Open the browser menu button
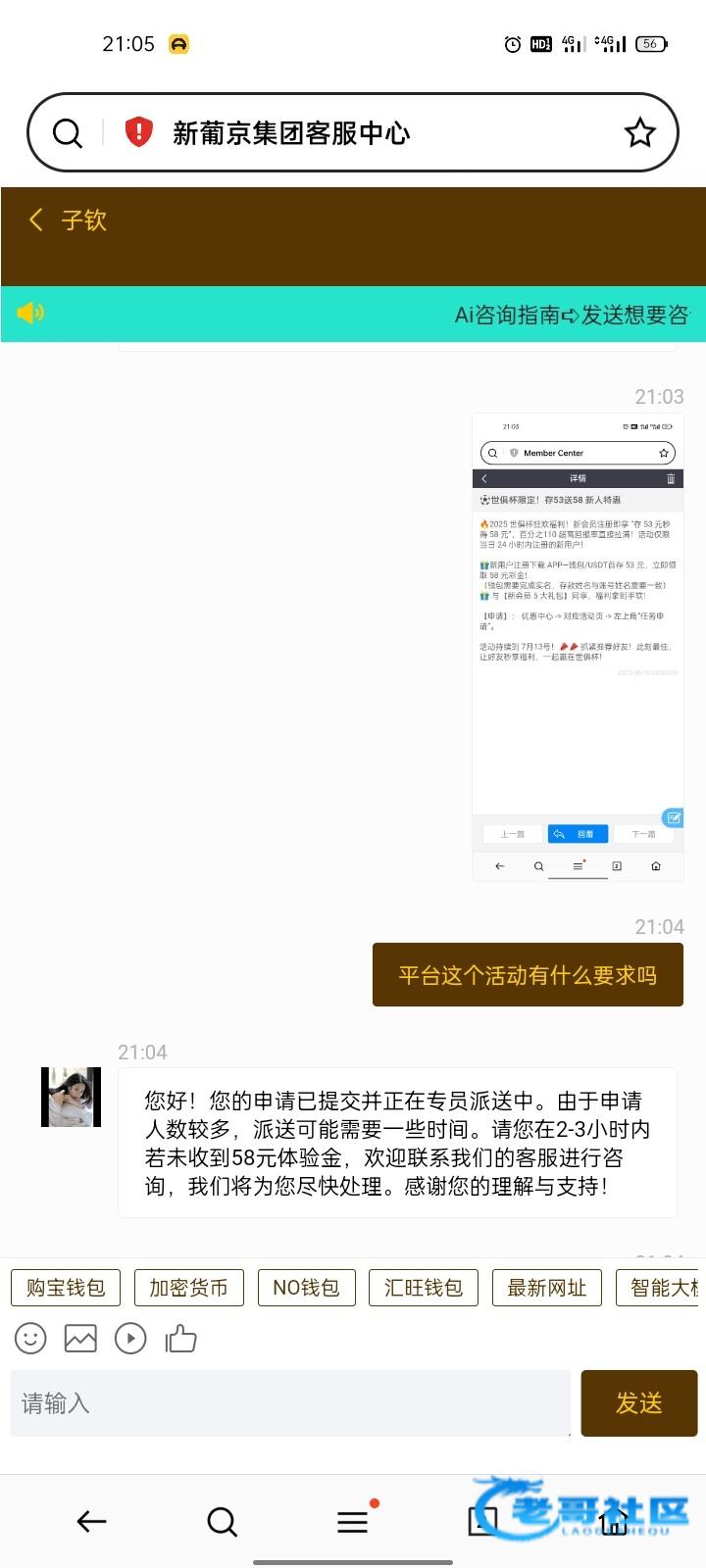The width and height of the screenshot is (706, 1568). (x=353, y=1521)
